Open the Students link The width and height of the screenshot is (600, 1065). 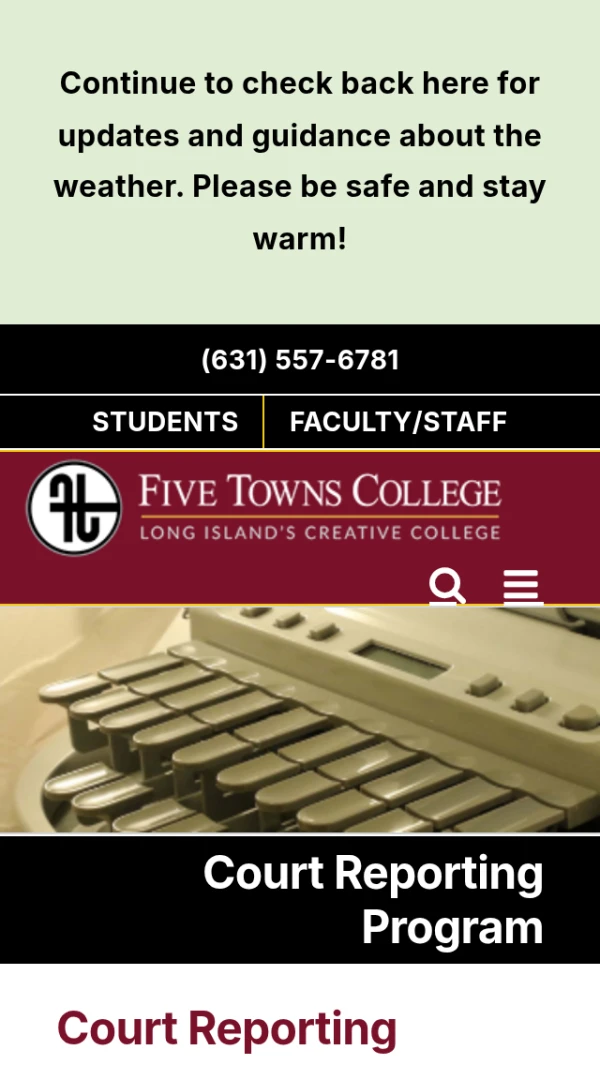165,422
